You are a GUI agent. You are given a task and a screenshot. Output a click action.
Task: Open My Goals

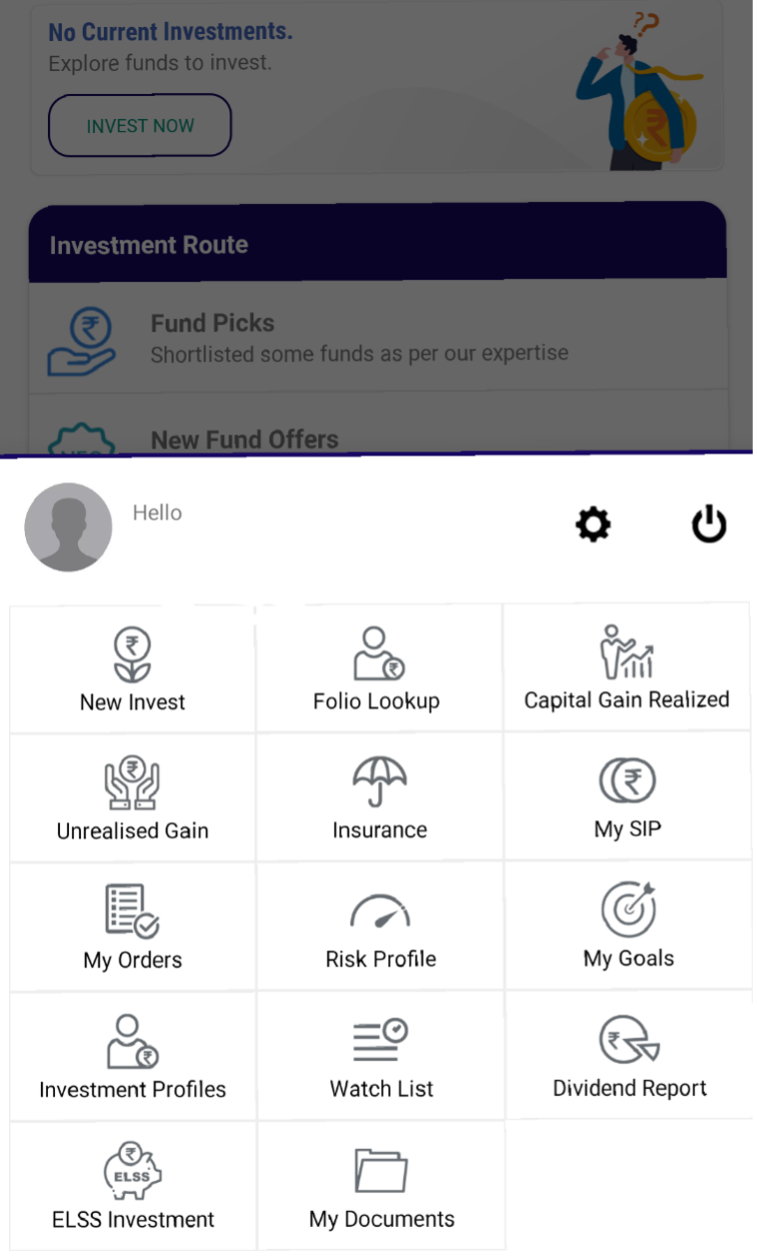pos(628,927)
